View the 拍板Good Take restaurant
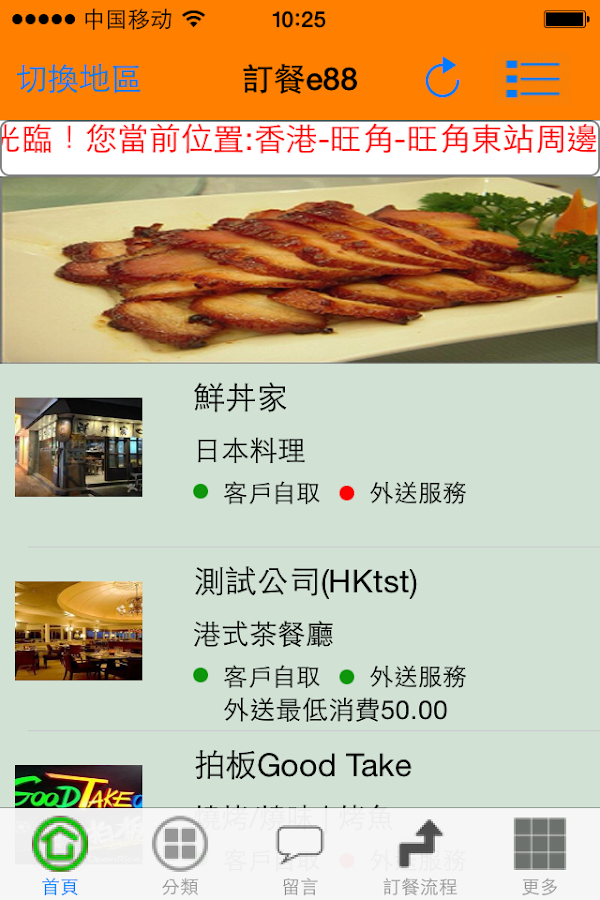The height and width of the screenshot is (900, 600). pos(300,768)
